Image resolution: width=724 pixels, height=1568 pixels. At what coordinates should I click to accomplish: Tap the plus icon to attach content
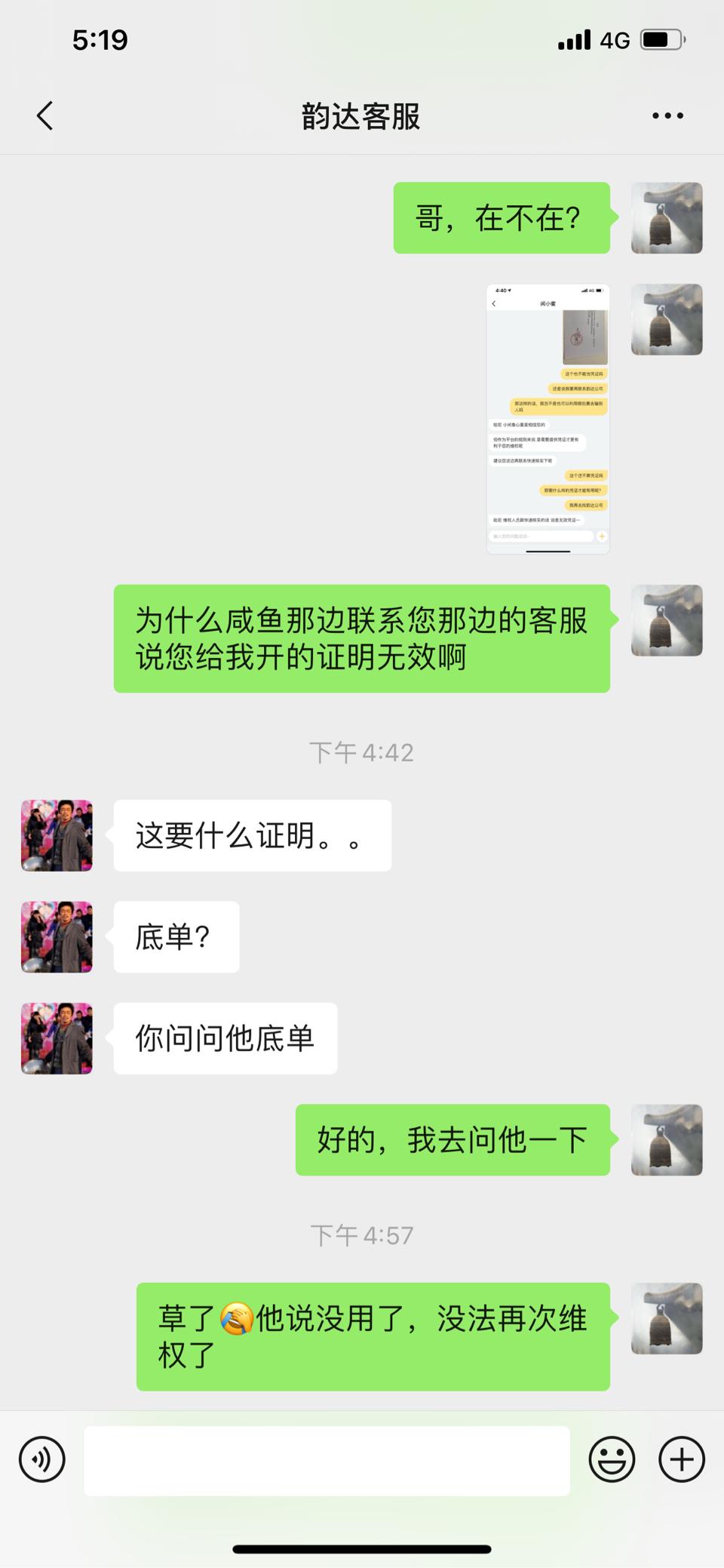click(680, 1459)
